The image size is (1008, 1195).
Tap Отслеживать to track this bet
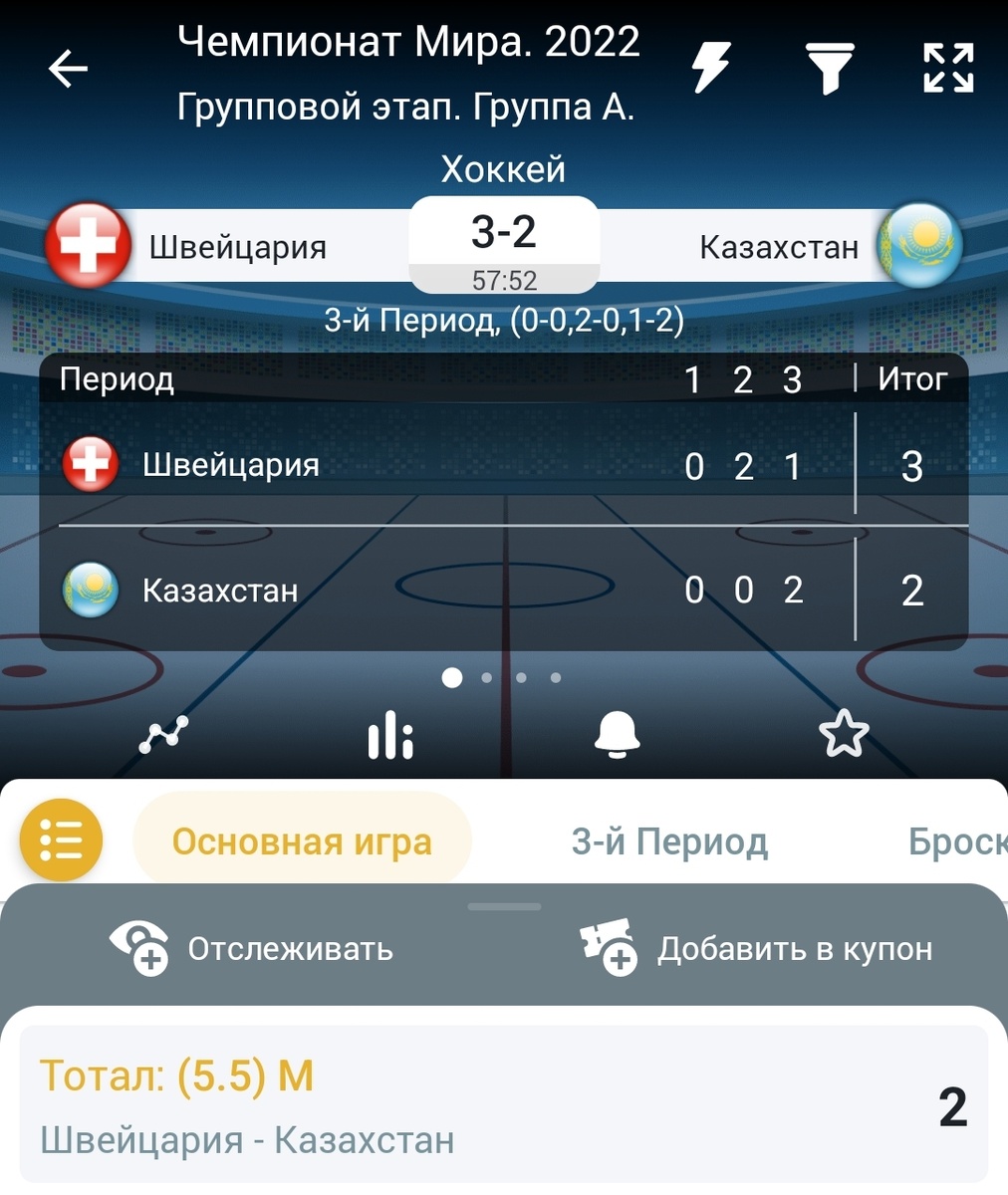point(251,949)
